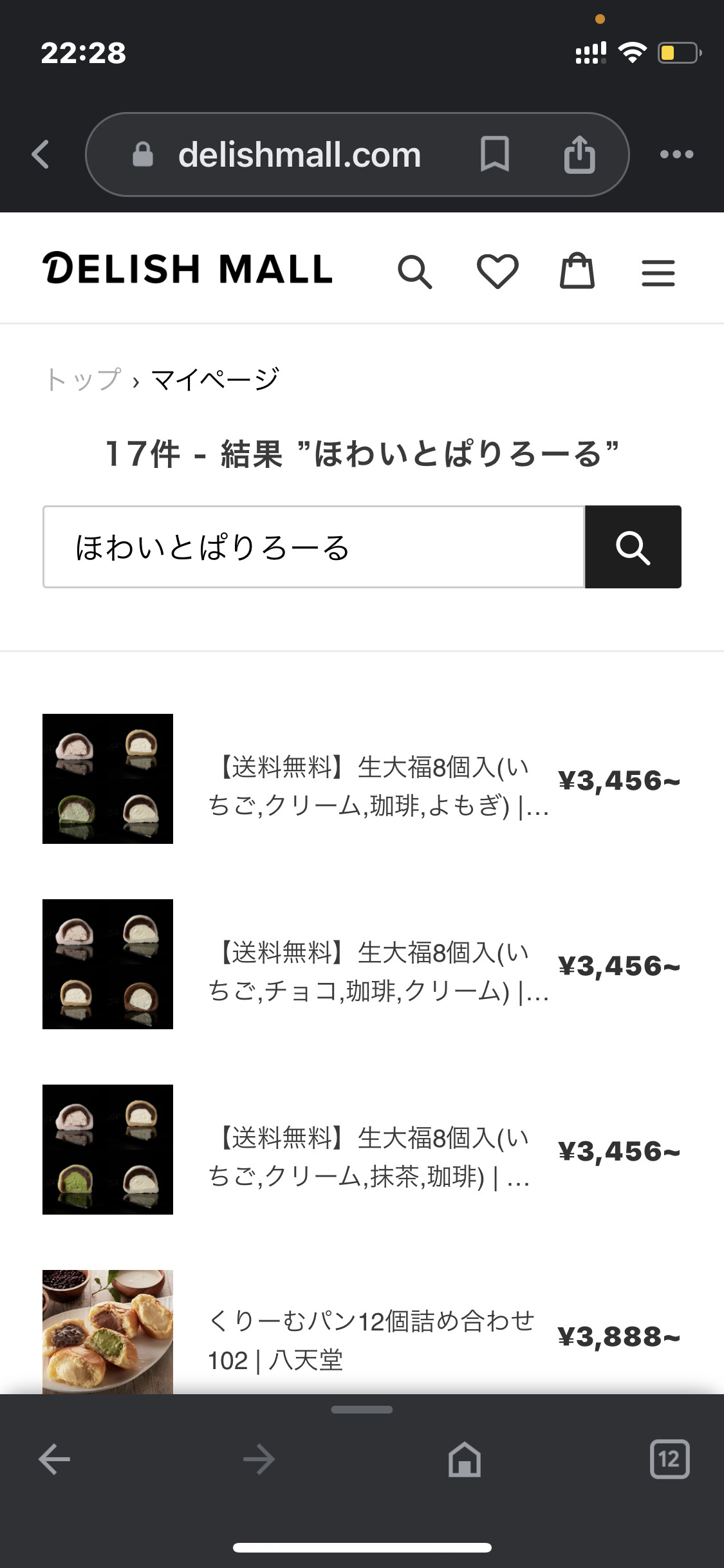
Task: View the 12 open tabs
Action: coord(669,1459)
